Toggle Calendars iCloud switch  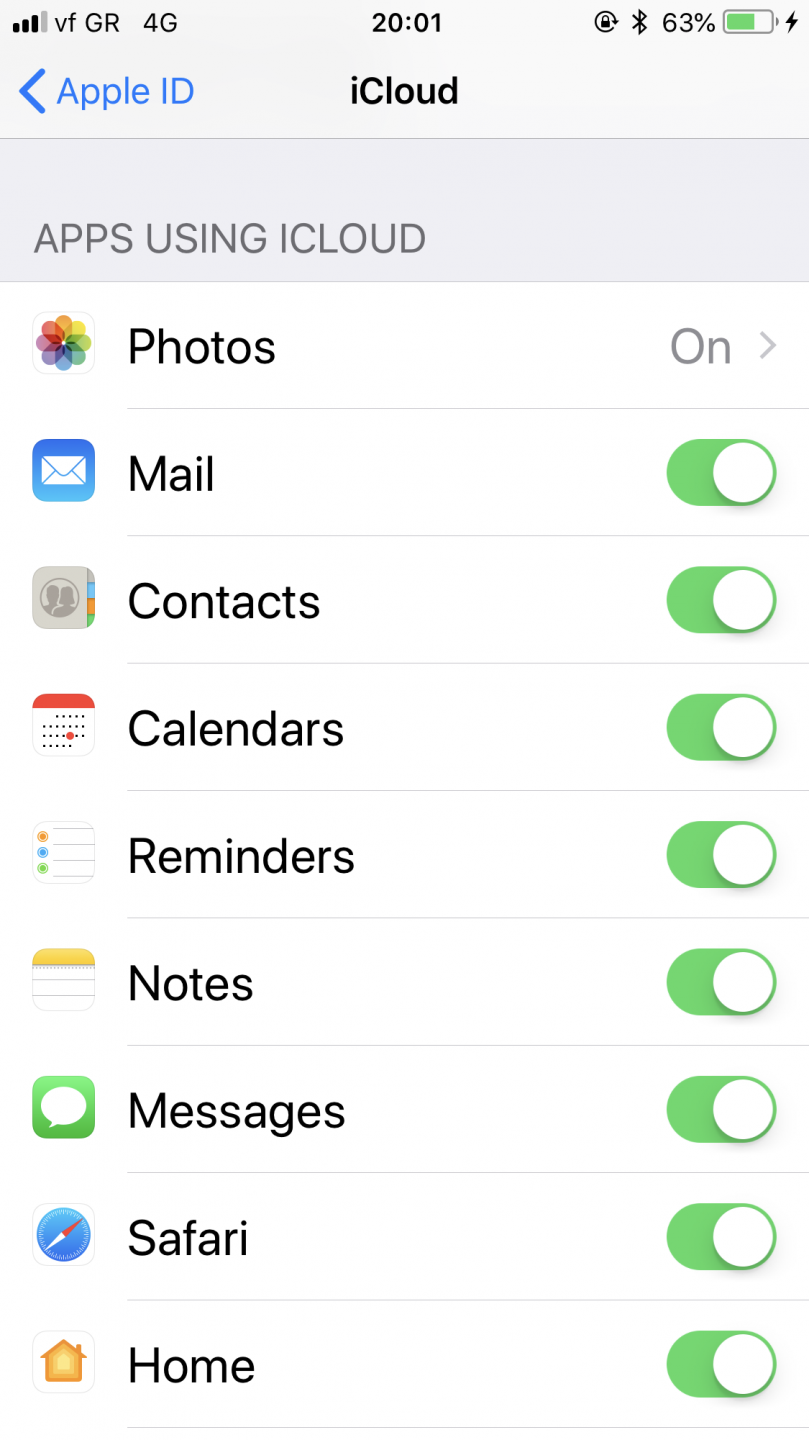coord(721,728)
